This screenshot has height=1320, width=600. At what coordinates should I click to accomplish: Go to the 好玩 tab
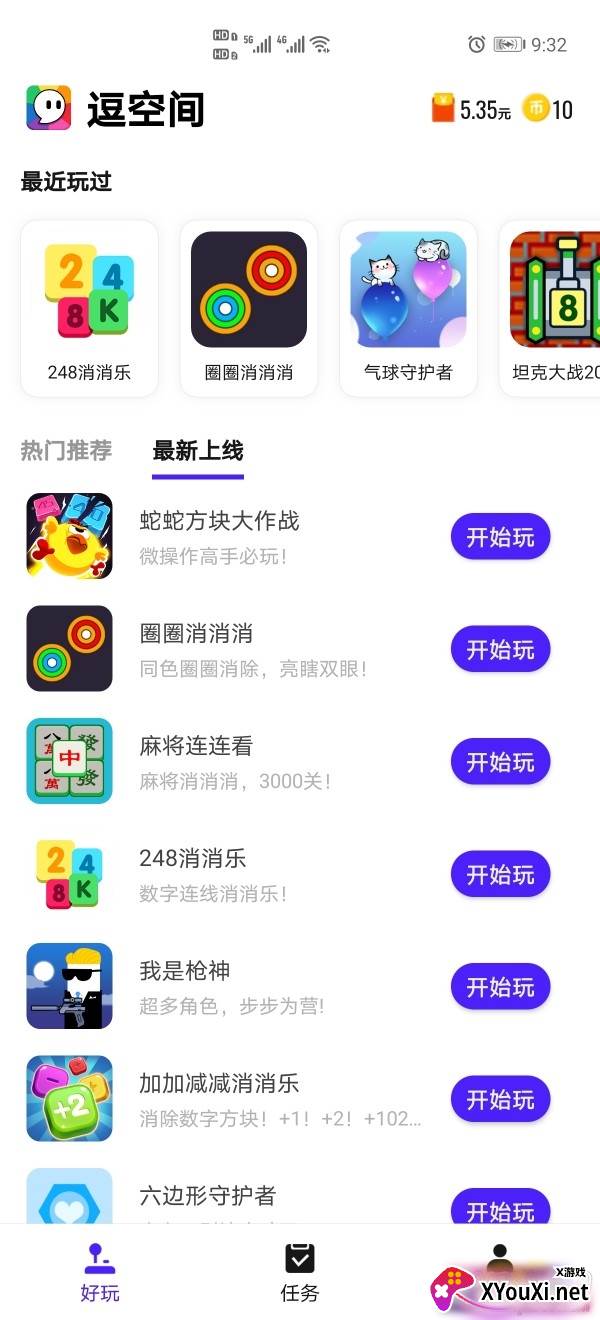coord(100,1273)
